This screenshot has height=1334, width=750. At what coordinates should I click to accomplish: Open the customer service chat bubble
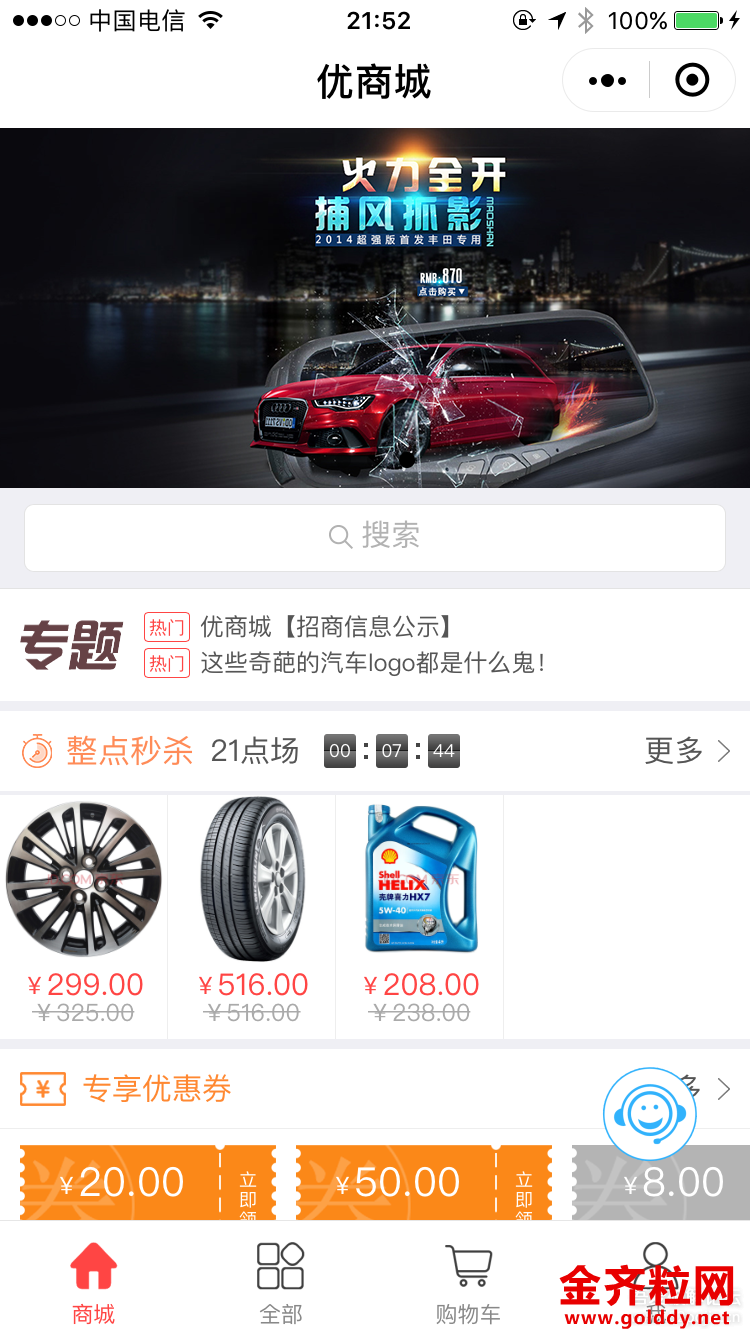649,1113
